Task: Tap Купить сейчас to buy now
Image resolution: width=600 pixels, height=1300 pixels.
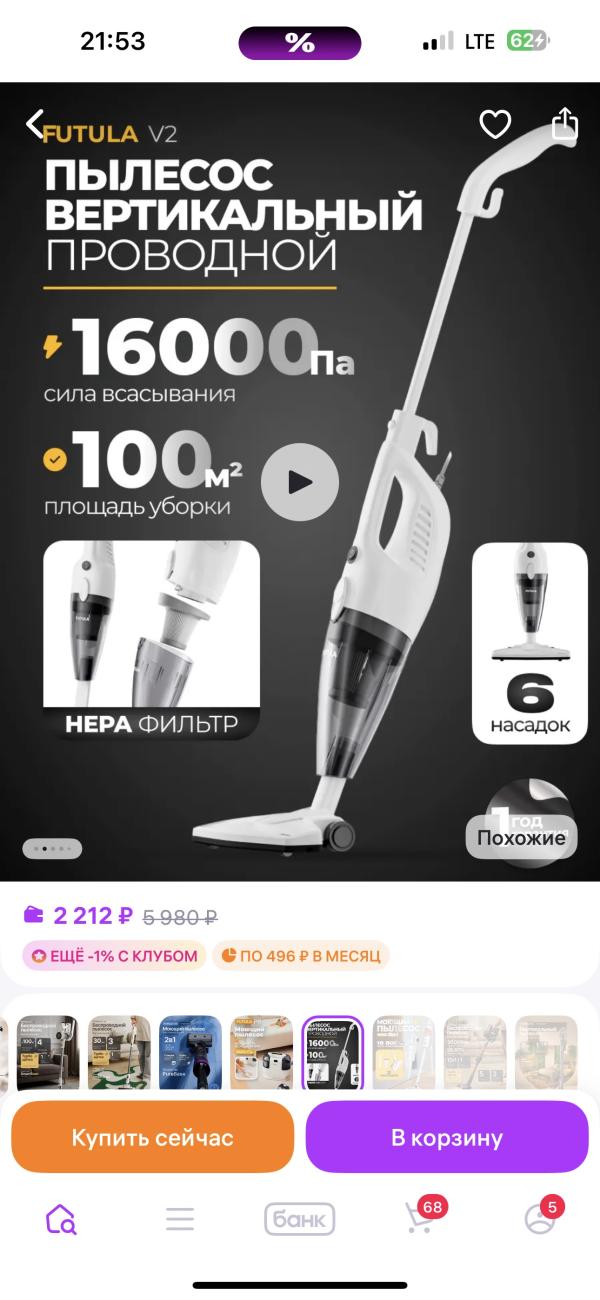Action: [152, 1137]
